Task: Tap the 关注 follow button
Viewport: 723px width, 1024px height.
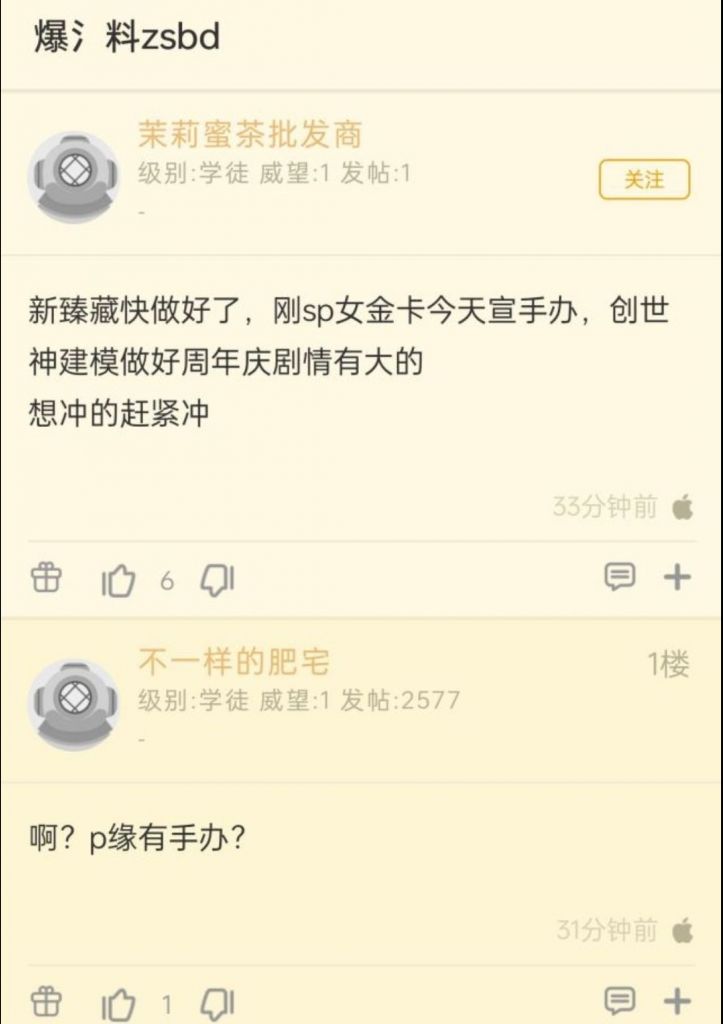Action: pyautogui.click(x=645, y=180)
